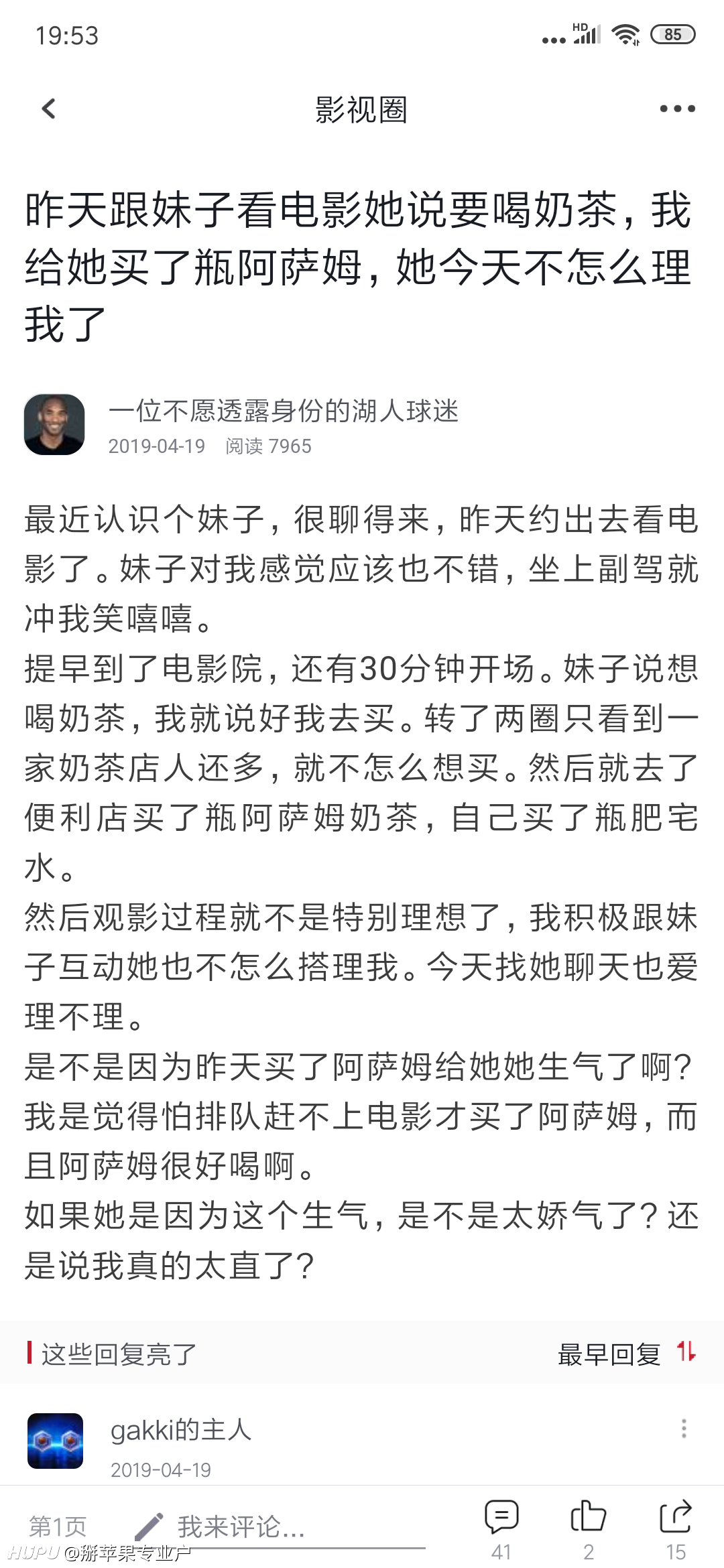
Task: Open the profile of 一位不愿透露身份的湖人球迷
Action: 283,410
